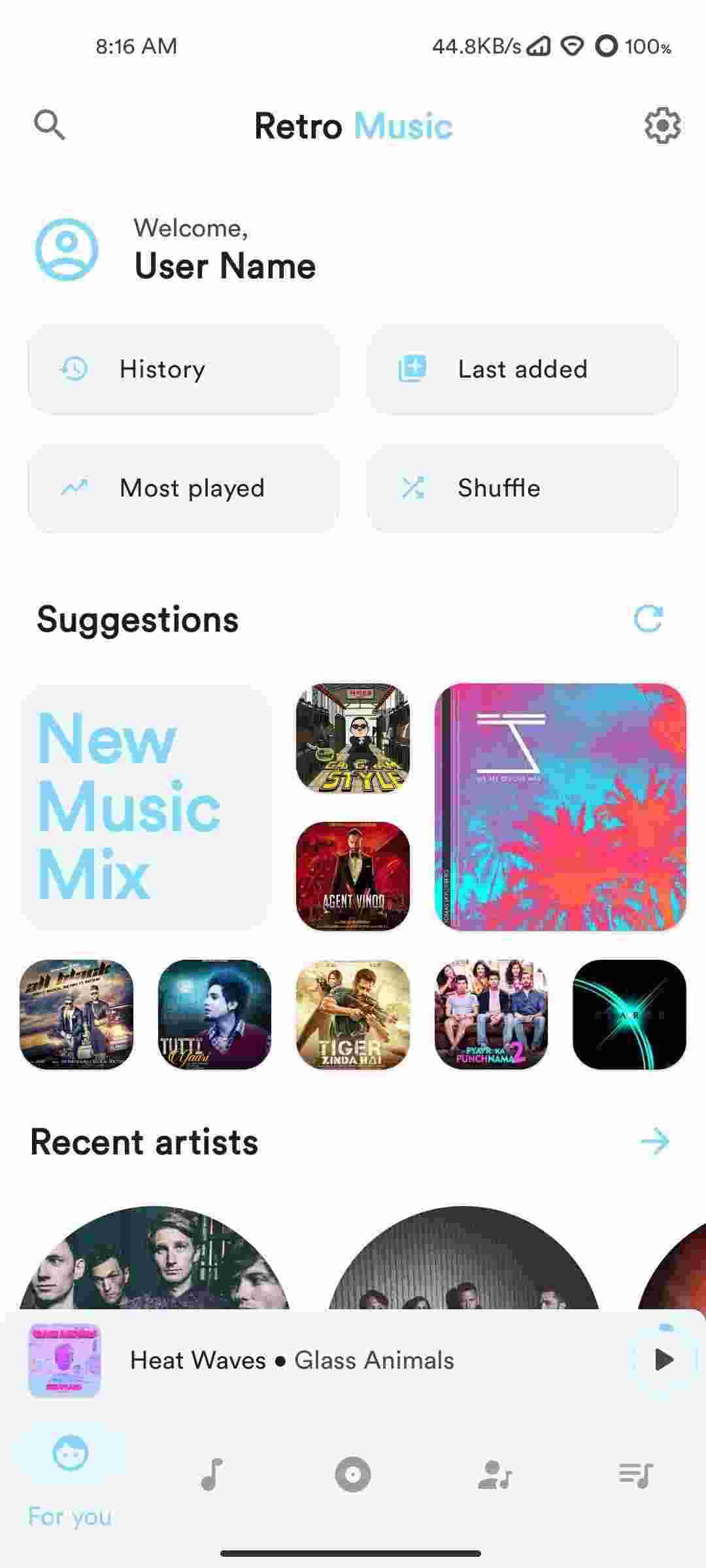Screen dimensions: 706x1568
Task: Open the search icon
Action: pyautogui.click(x=52, y=126)
